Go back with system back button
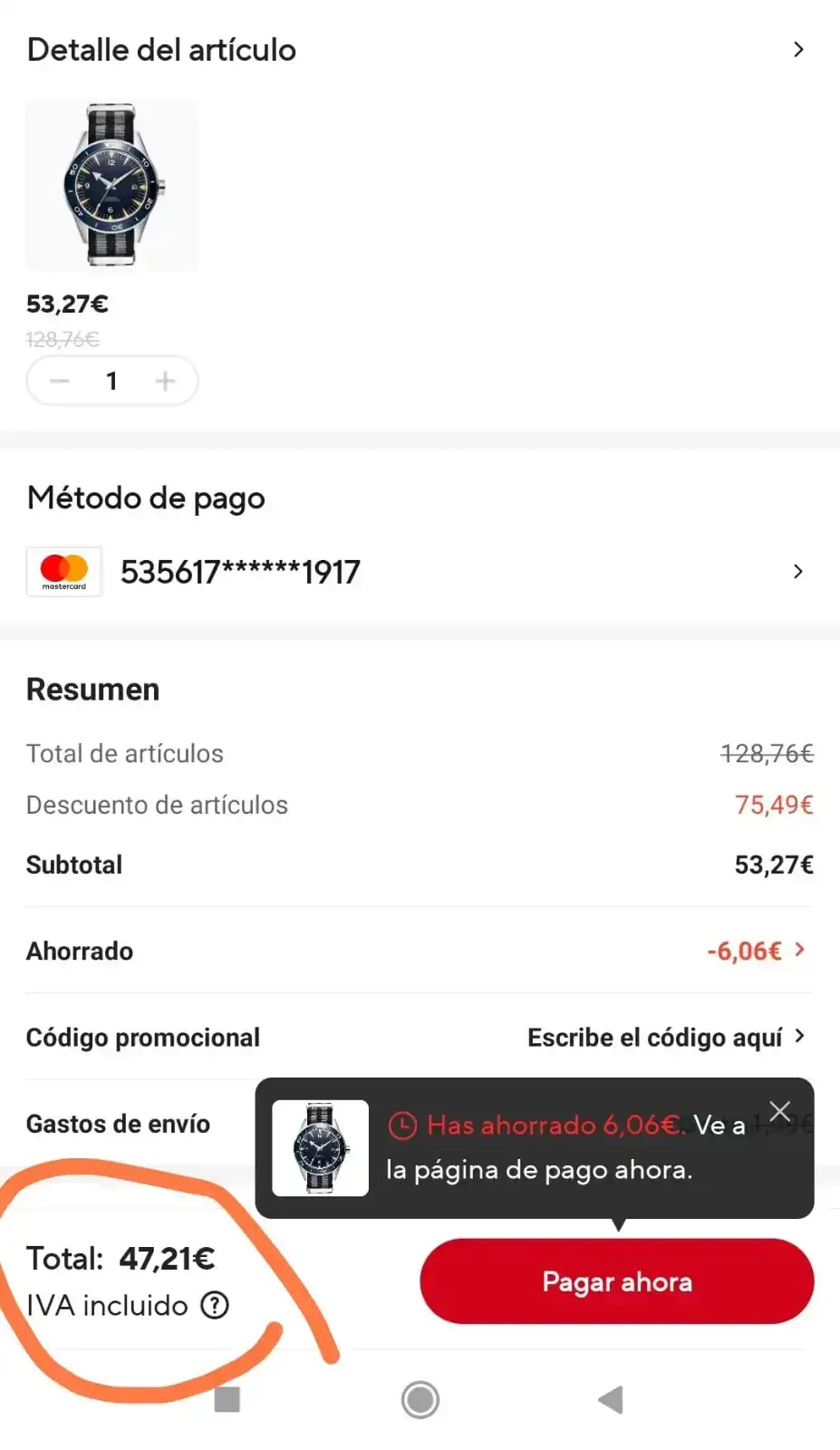Image resolution: width=840 pixels, height=1450 pixels. (x=611, y=1399)
